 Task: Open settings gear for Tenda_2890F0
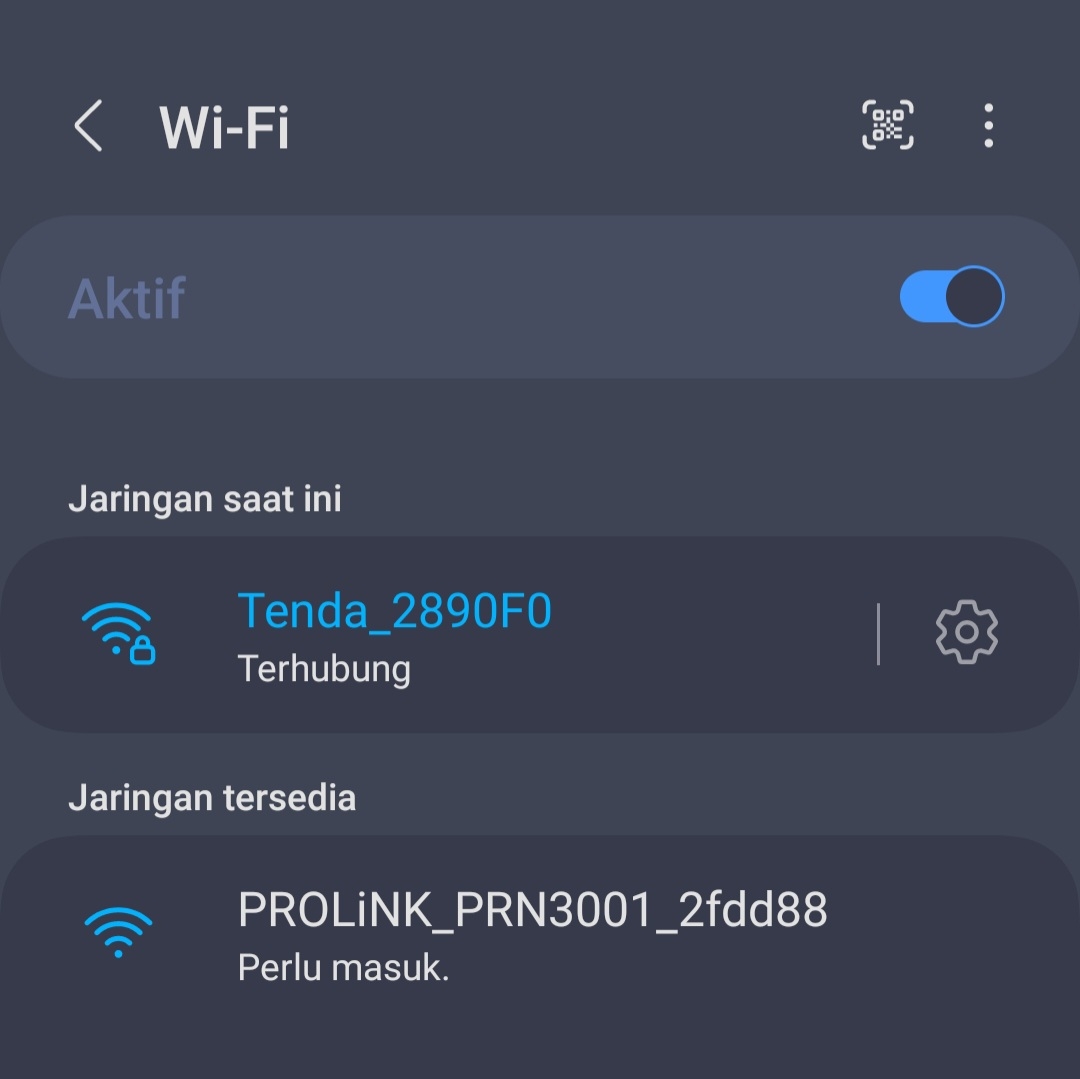(966, 633)
